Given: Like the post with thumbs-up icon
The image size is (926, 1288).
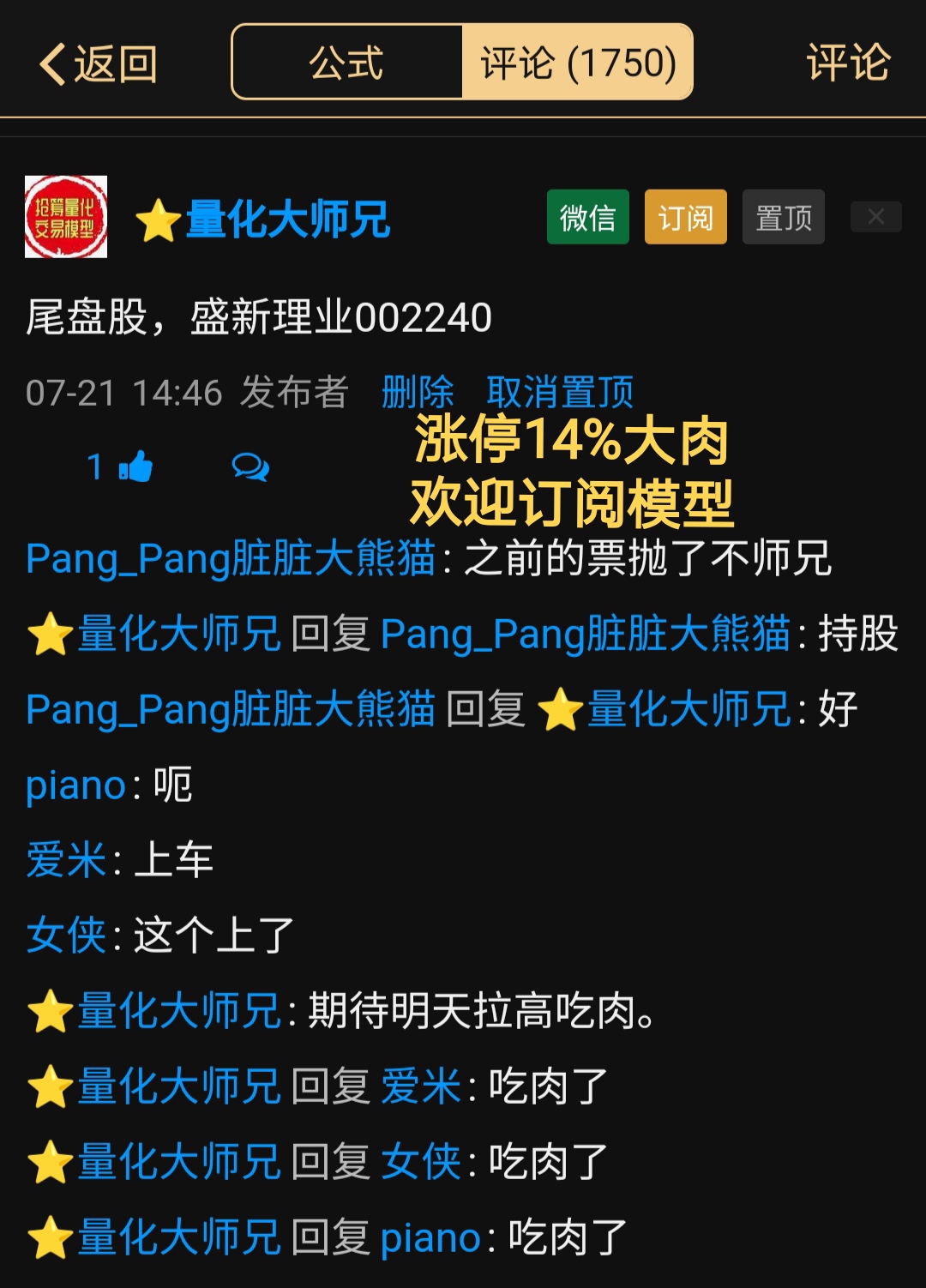Looking at the screenshot, I should tap(135, 467).
